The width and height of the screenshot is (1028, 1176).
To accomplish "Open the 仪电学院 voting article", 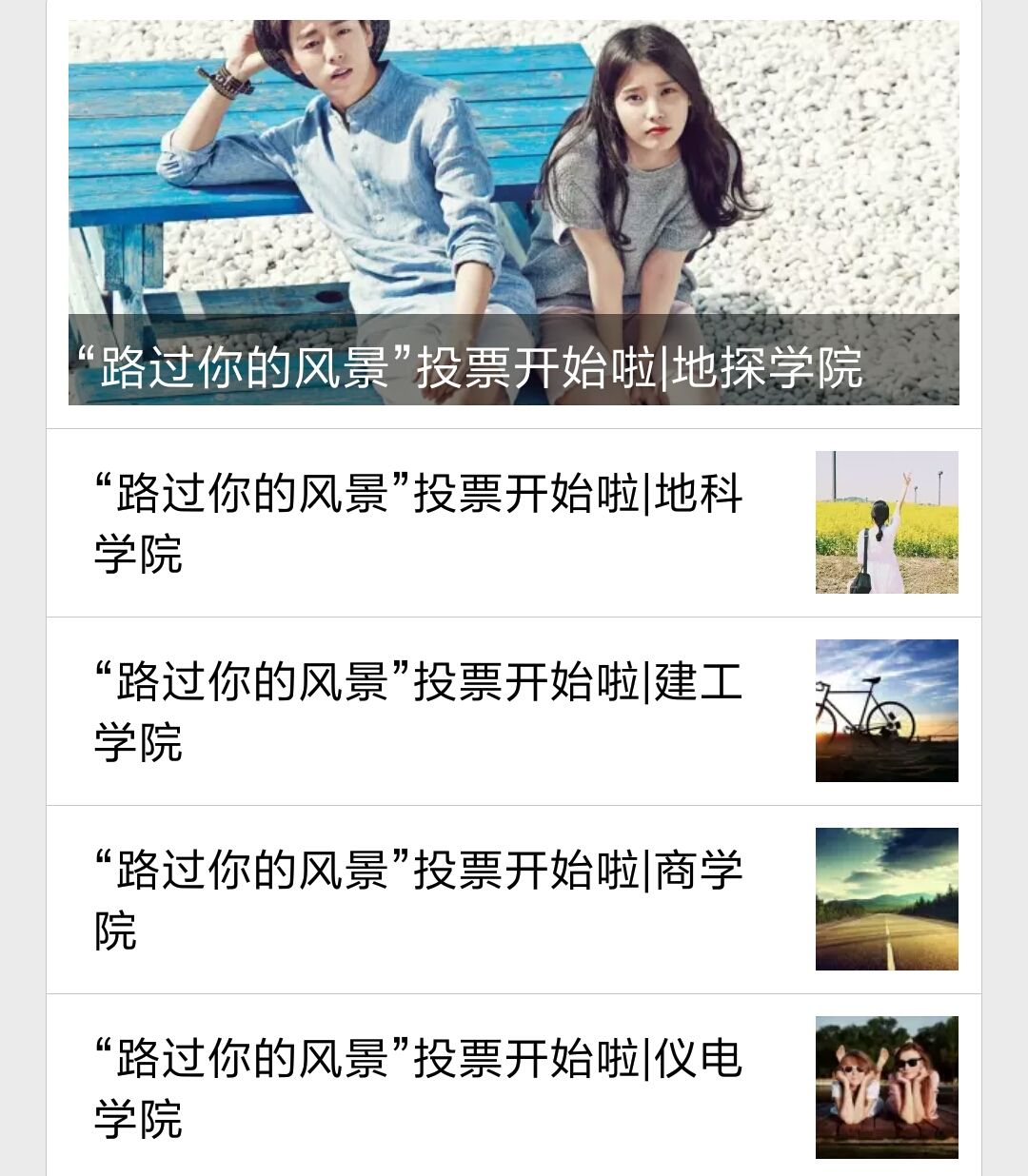I will pyautogui.click(x=419, y=1088).
